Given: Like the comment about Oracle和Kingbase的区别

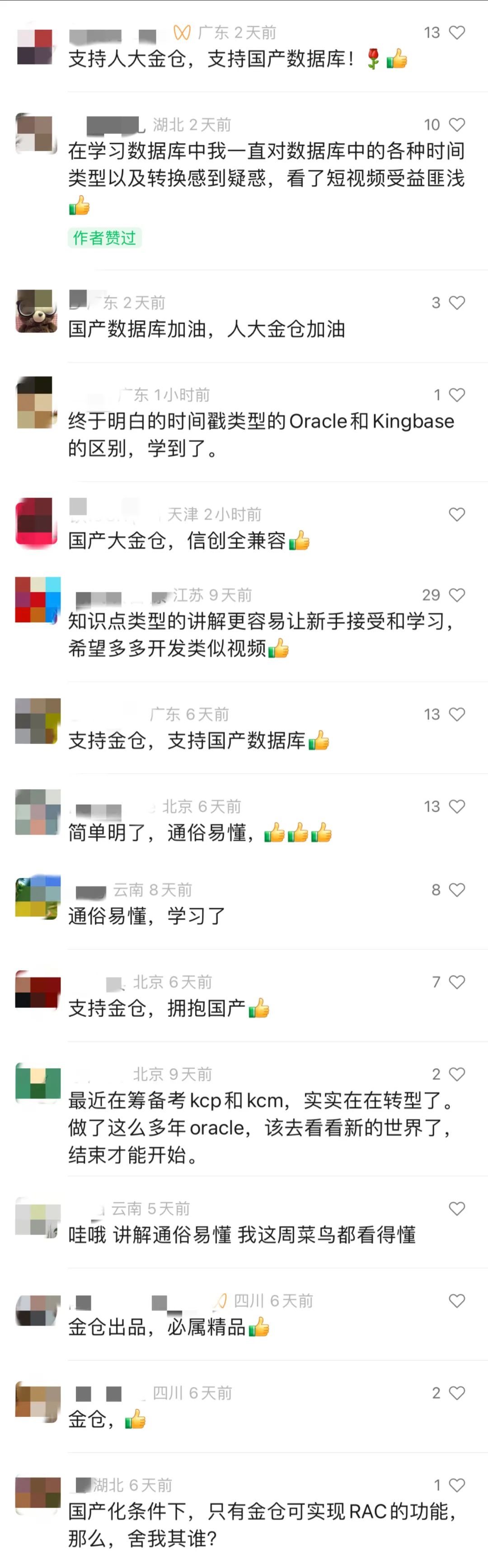Looking at the screenshot, I should point(457,395).
